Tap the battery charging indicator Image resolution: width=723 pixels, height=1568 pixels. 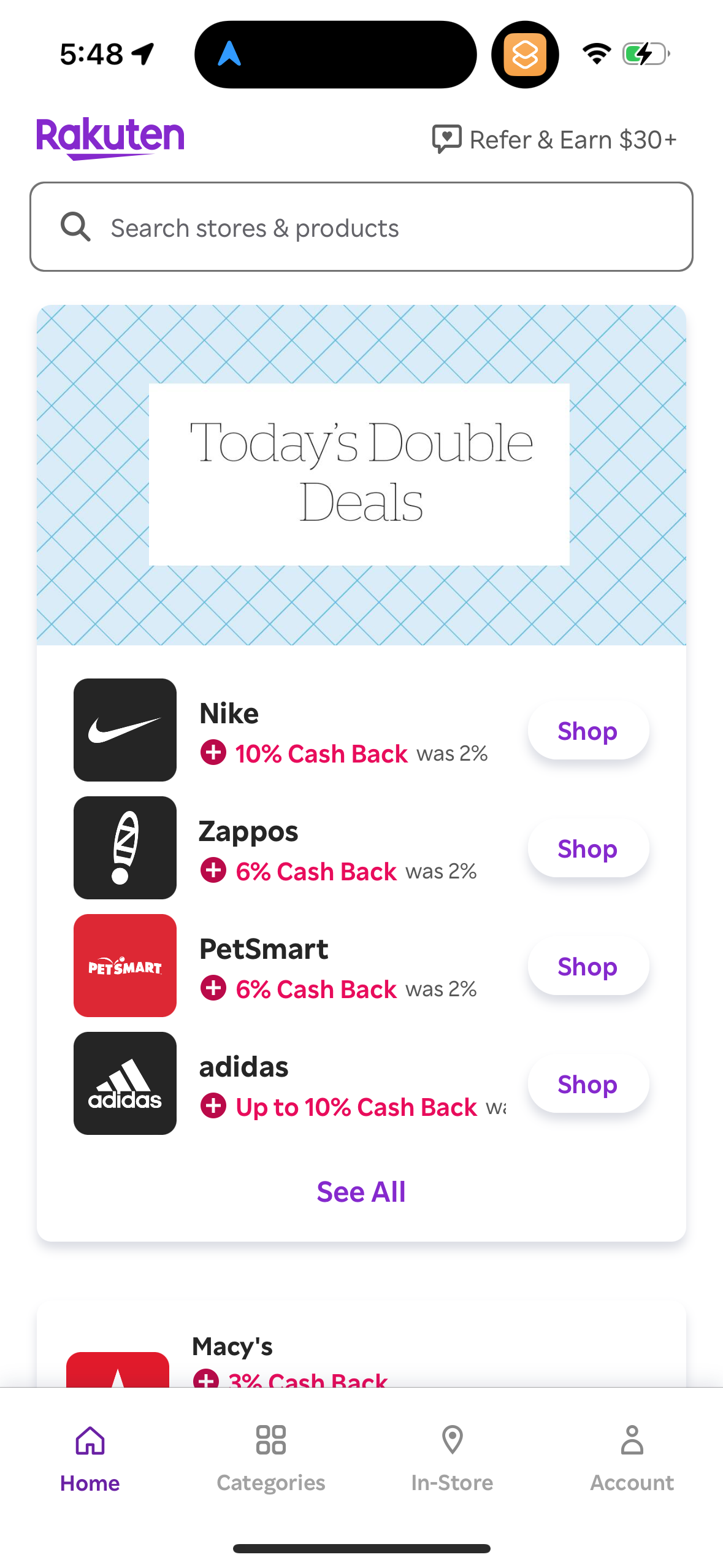pyautogui.click(x=643, y=54)
